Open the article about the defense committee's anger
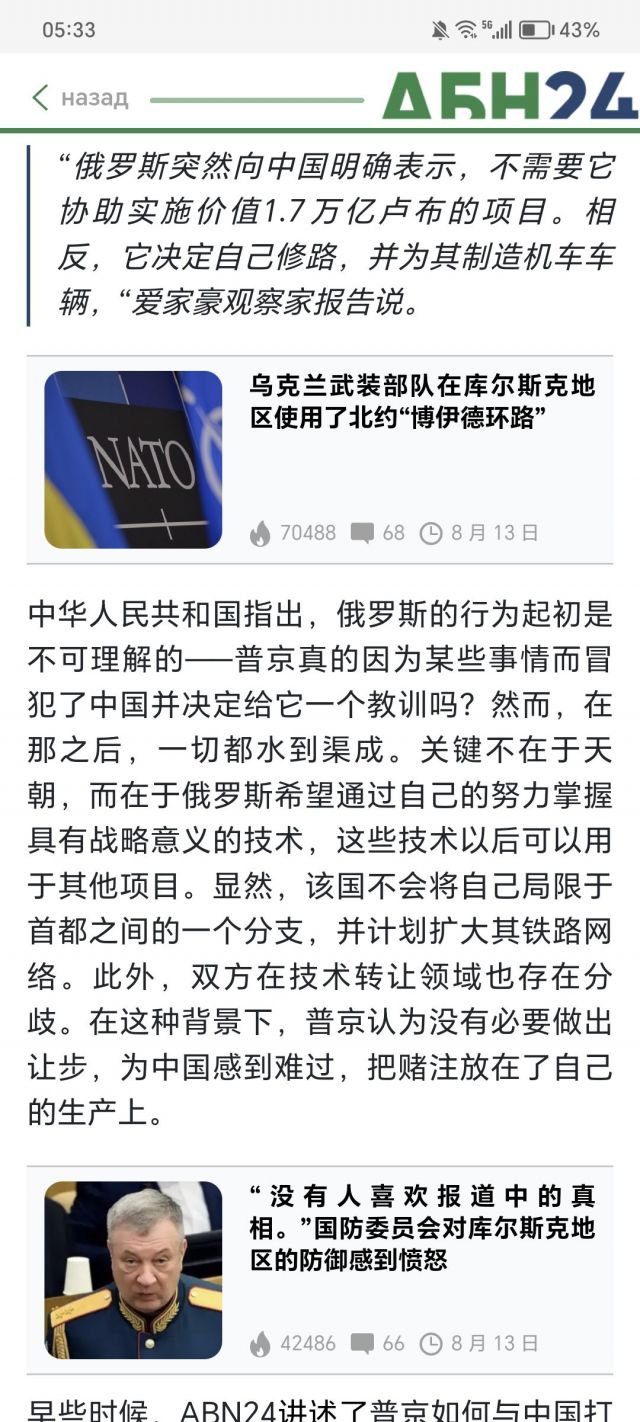The image size is (640, 1422). coord(422,1228)
